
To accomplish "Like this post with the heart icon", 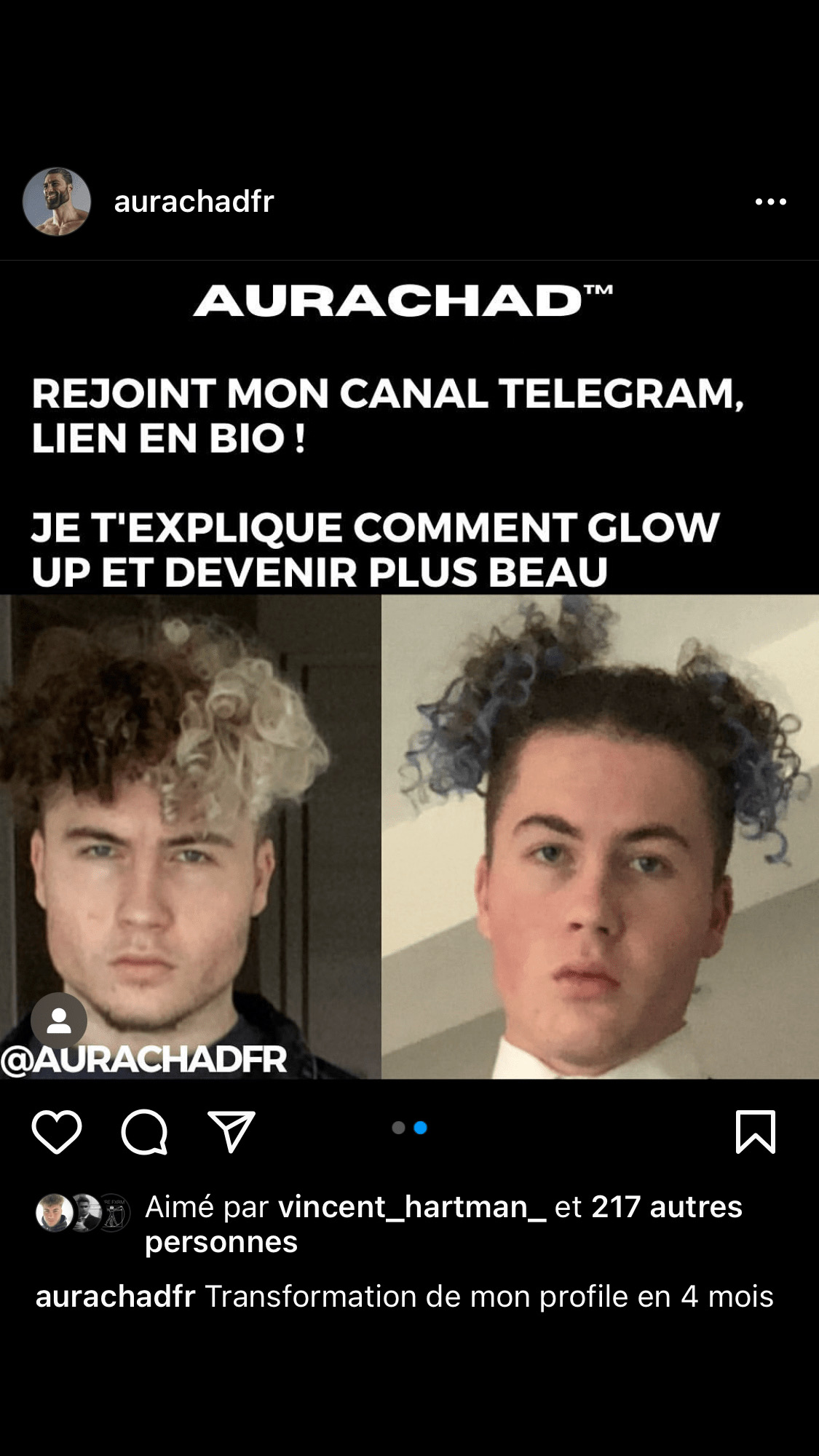I will (57, 1132).
